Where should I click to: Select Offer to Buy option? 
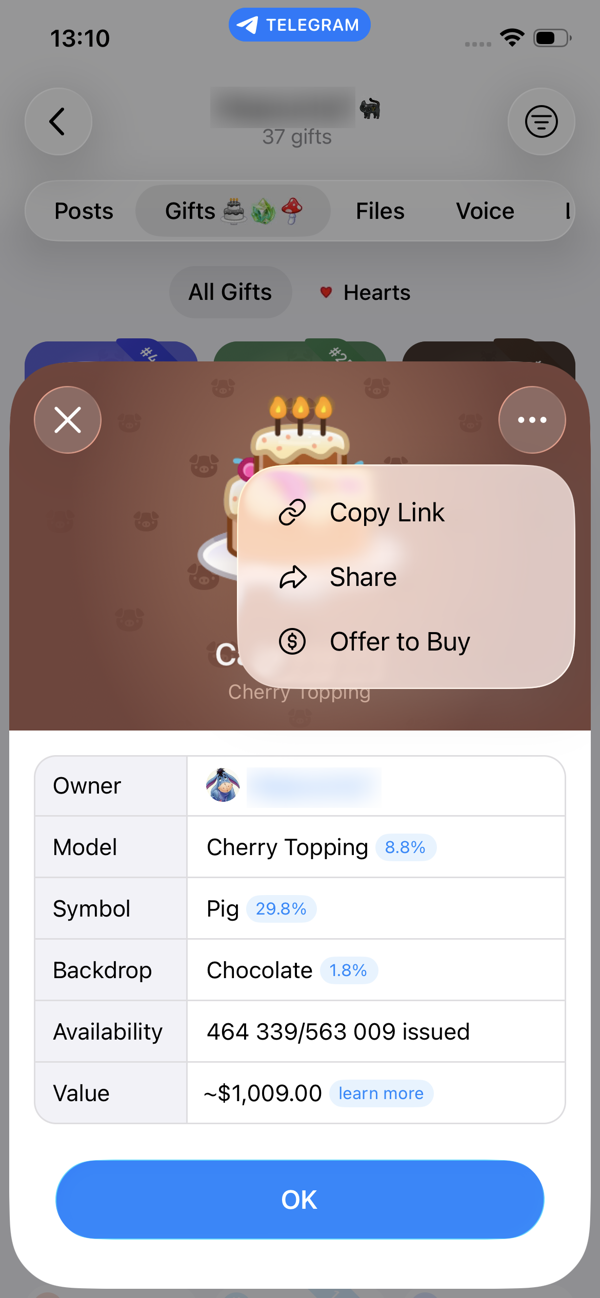(399, 642)
